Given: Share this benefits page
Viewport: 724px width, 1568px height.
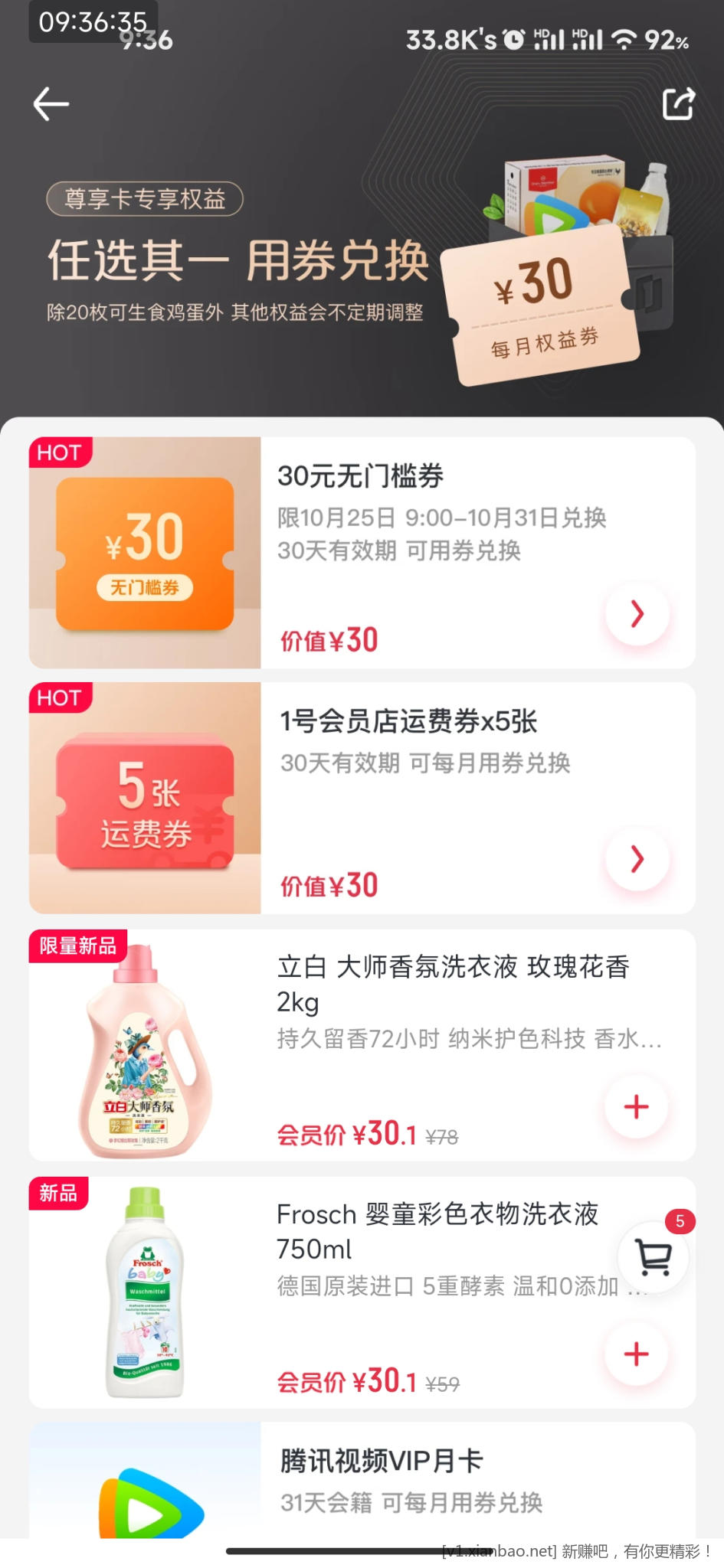Looking at the screenshot, I should click(x=678, y=104).
